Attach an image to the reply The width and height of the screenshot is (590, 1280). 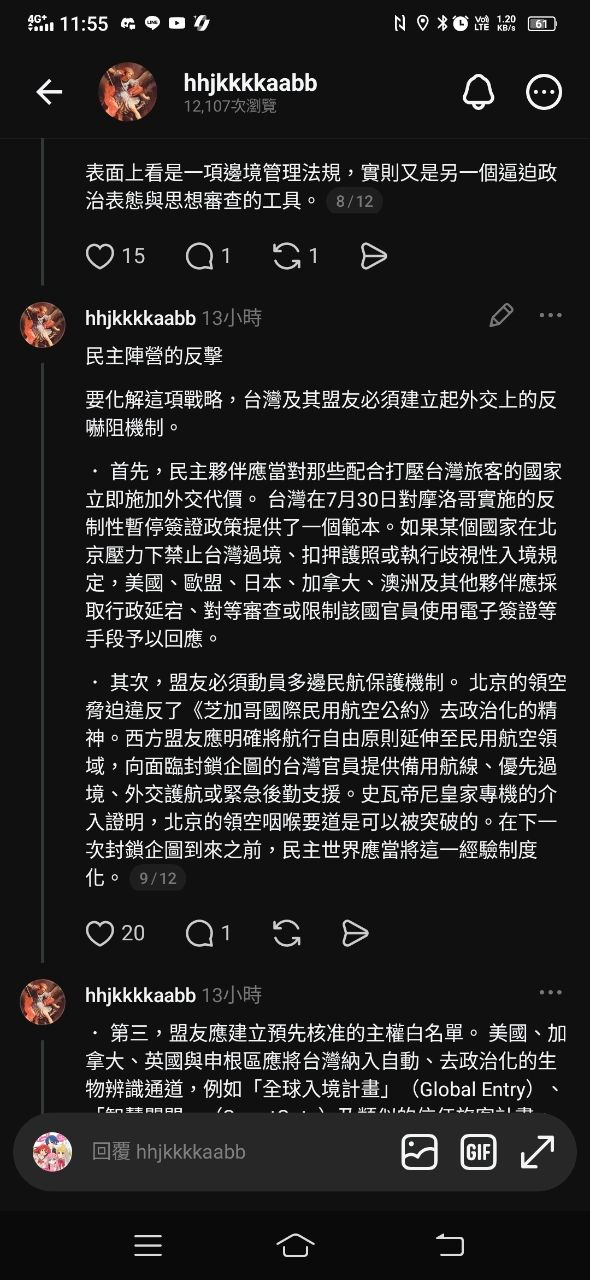420,1152
